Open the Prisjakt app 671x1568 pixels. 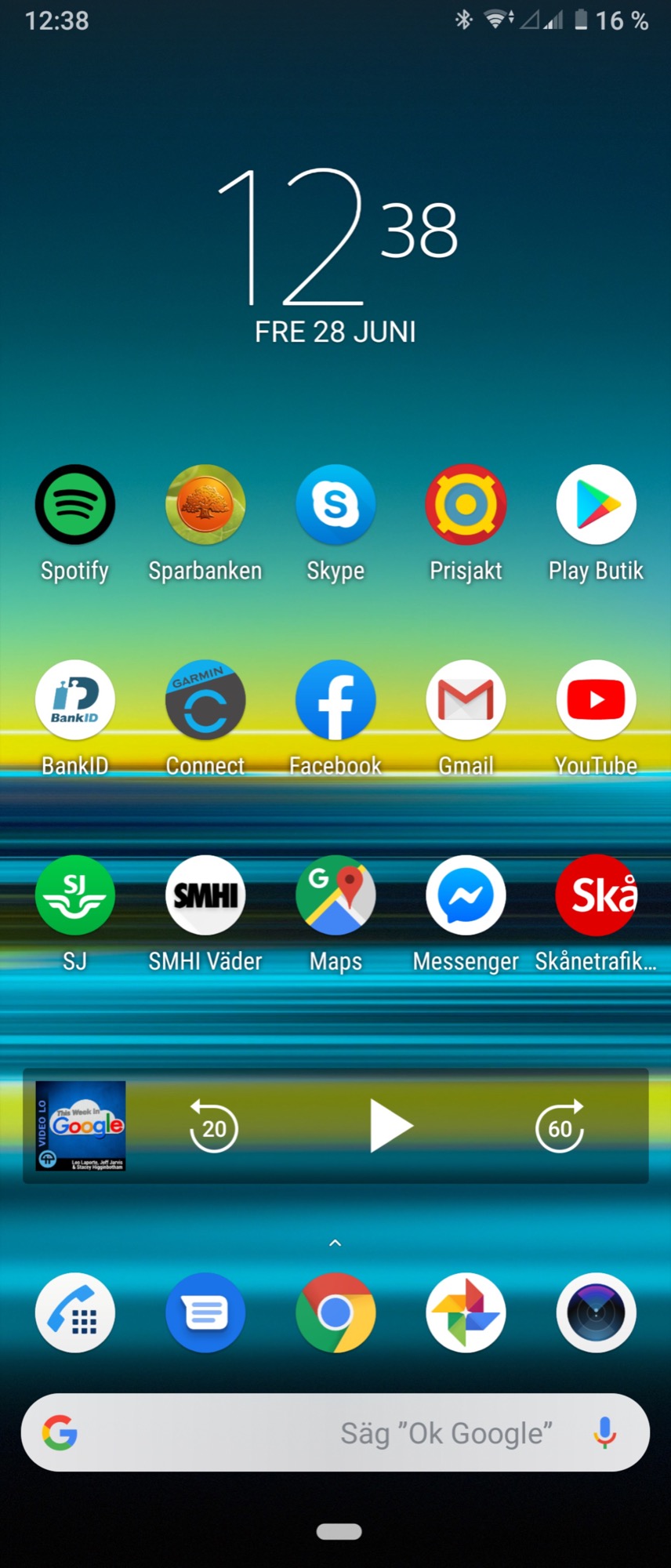pos(466,504)
